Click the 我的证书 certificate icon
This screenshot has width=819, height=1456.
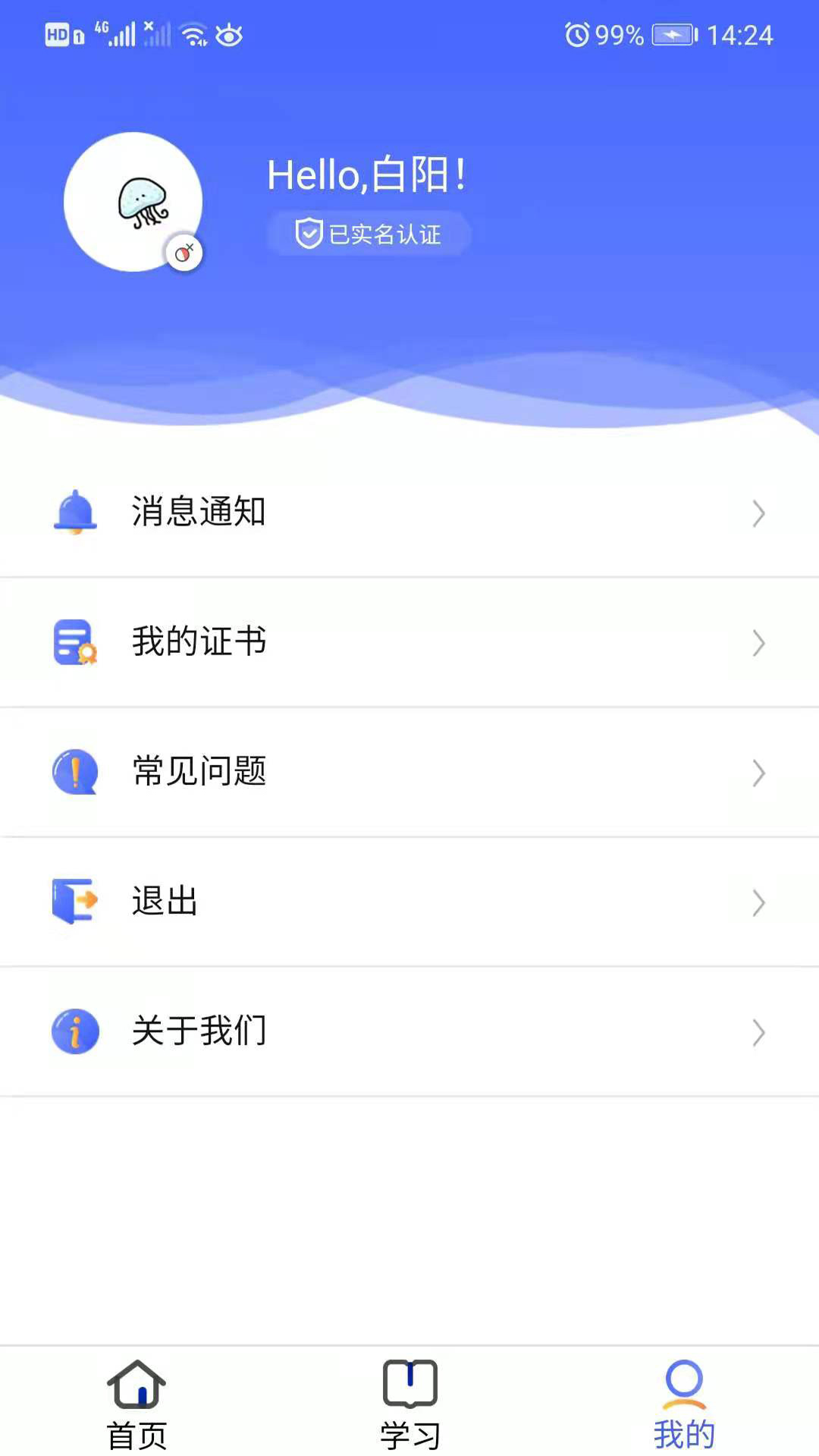point(74,642)
